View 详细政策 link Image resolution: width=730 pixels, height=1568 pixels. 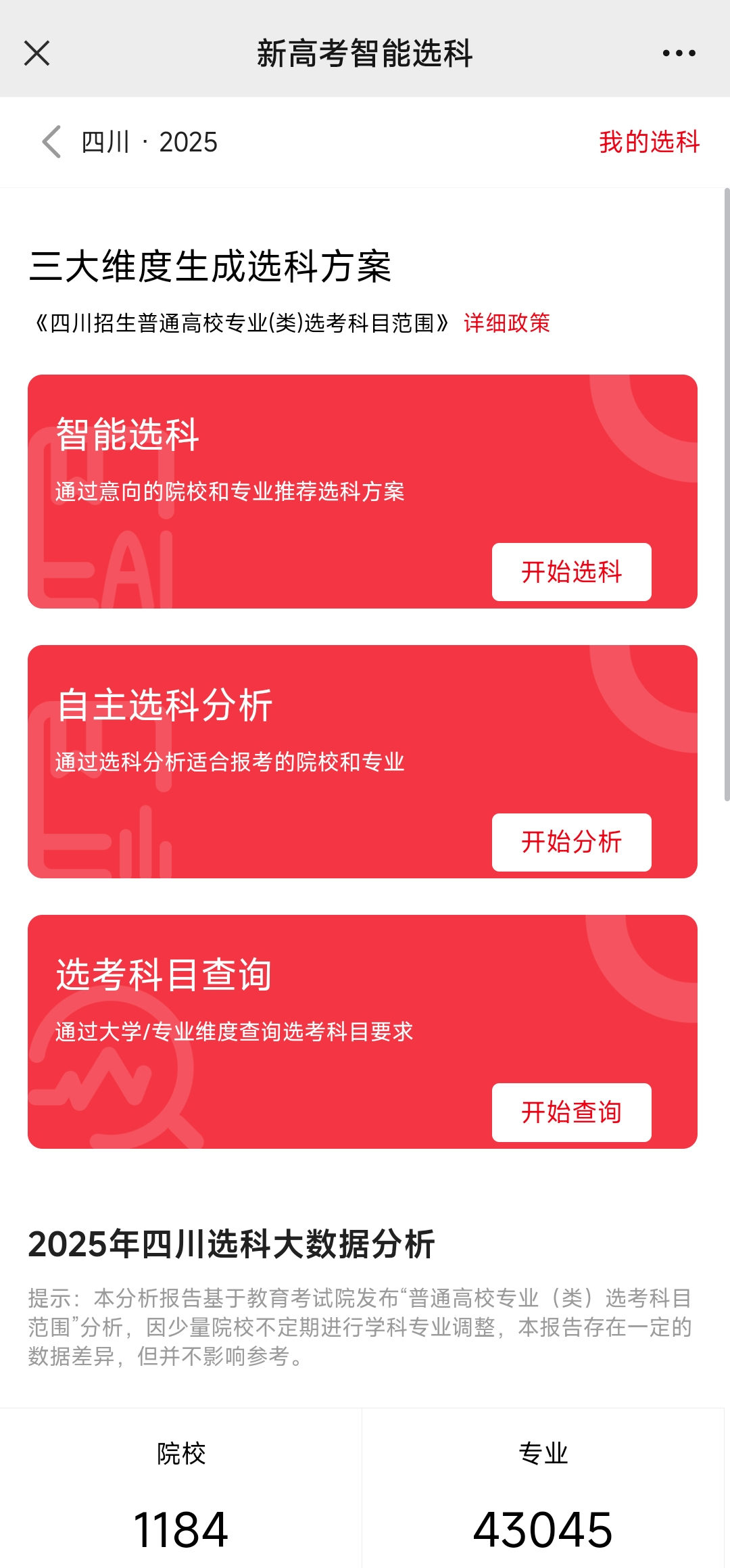click(507, 323)
